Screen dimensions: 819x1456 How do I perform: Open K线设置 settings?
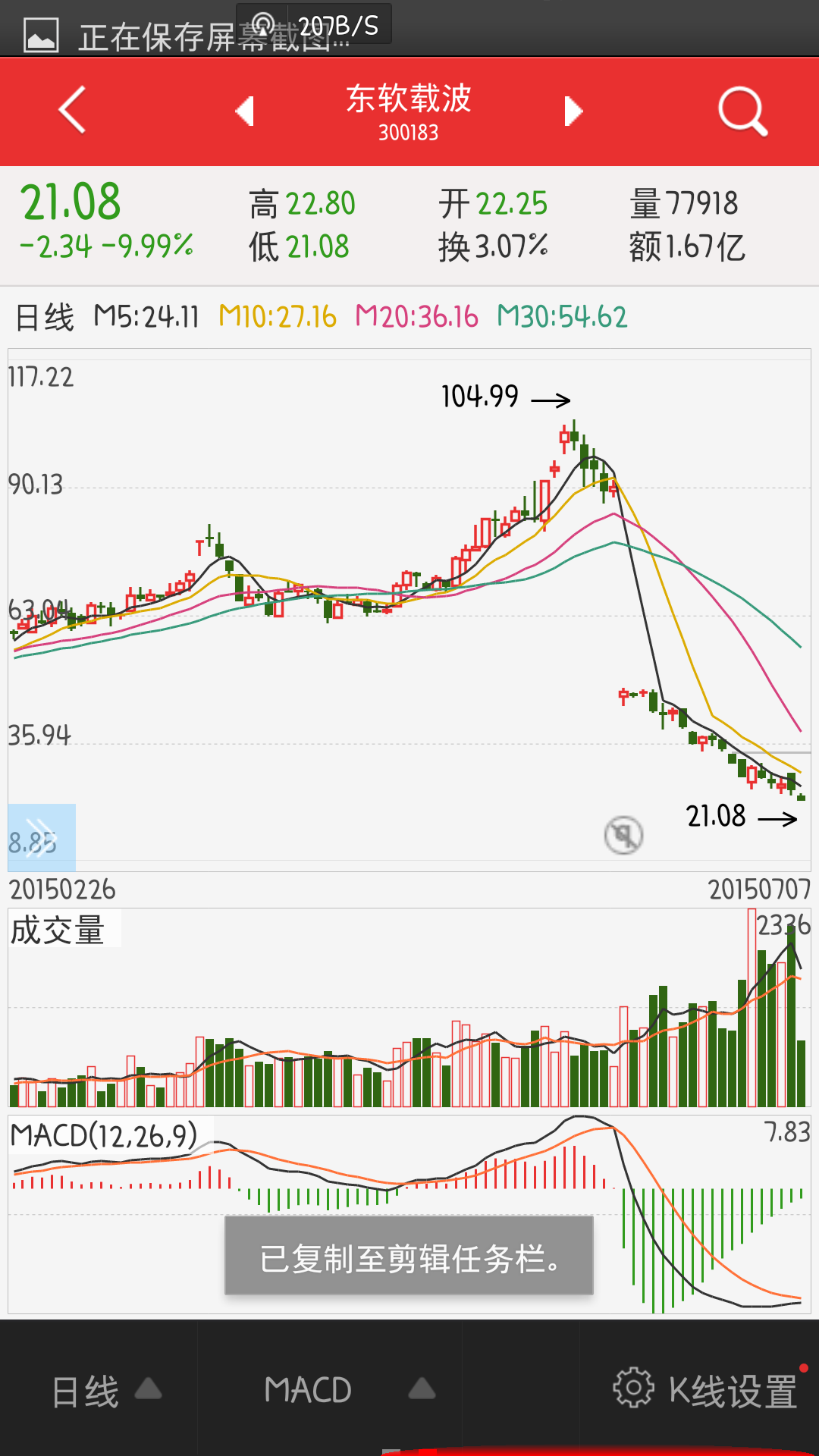(728, 1389)
